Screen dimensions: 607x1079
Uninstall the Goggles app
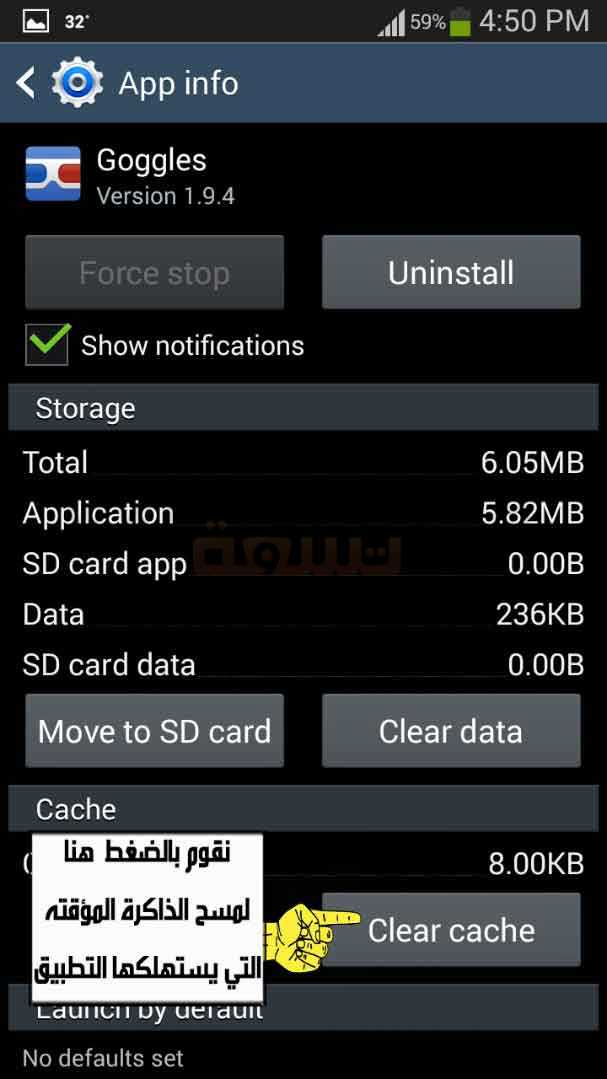[451, 273]
